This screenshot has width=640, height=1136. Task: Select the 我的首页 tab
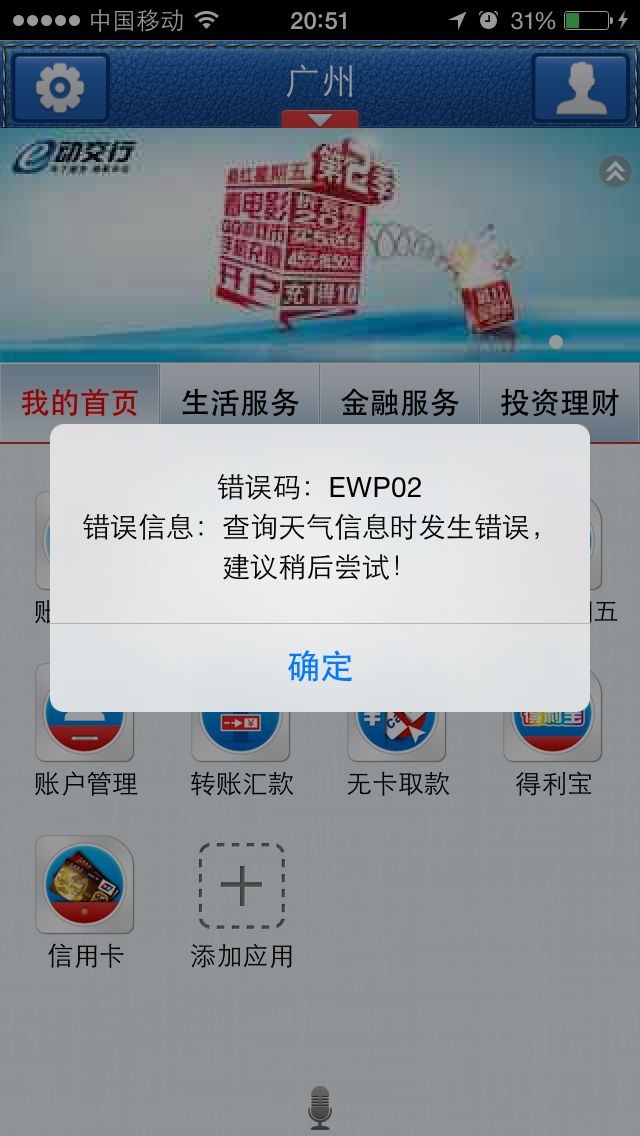click(x=80, y=403)
